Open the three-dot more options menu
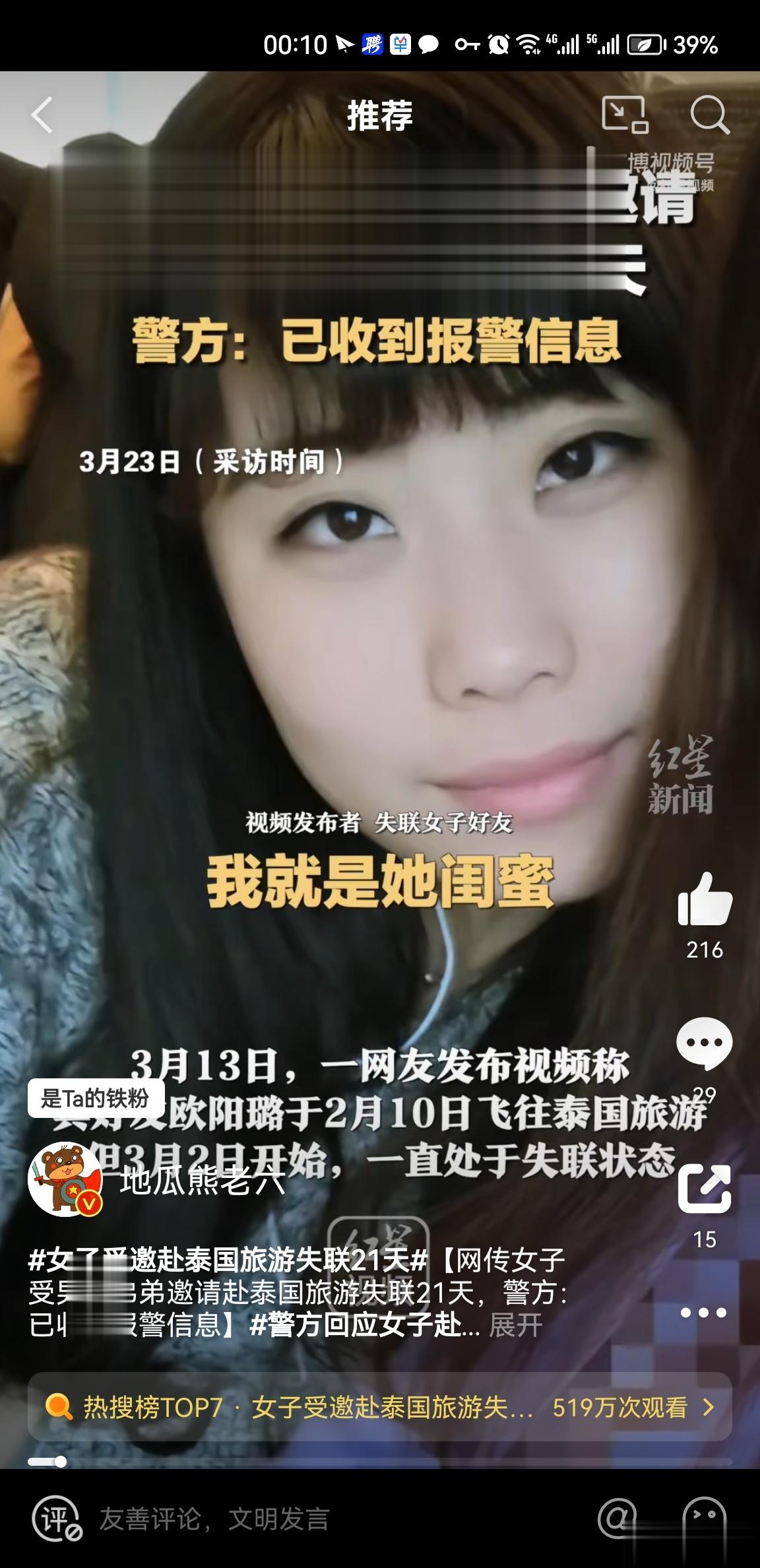 coord(703,1313)
